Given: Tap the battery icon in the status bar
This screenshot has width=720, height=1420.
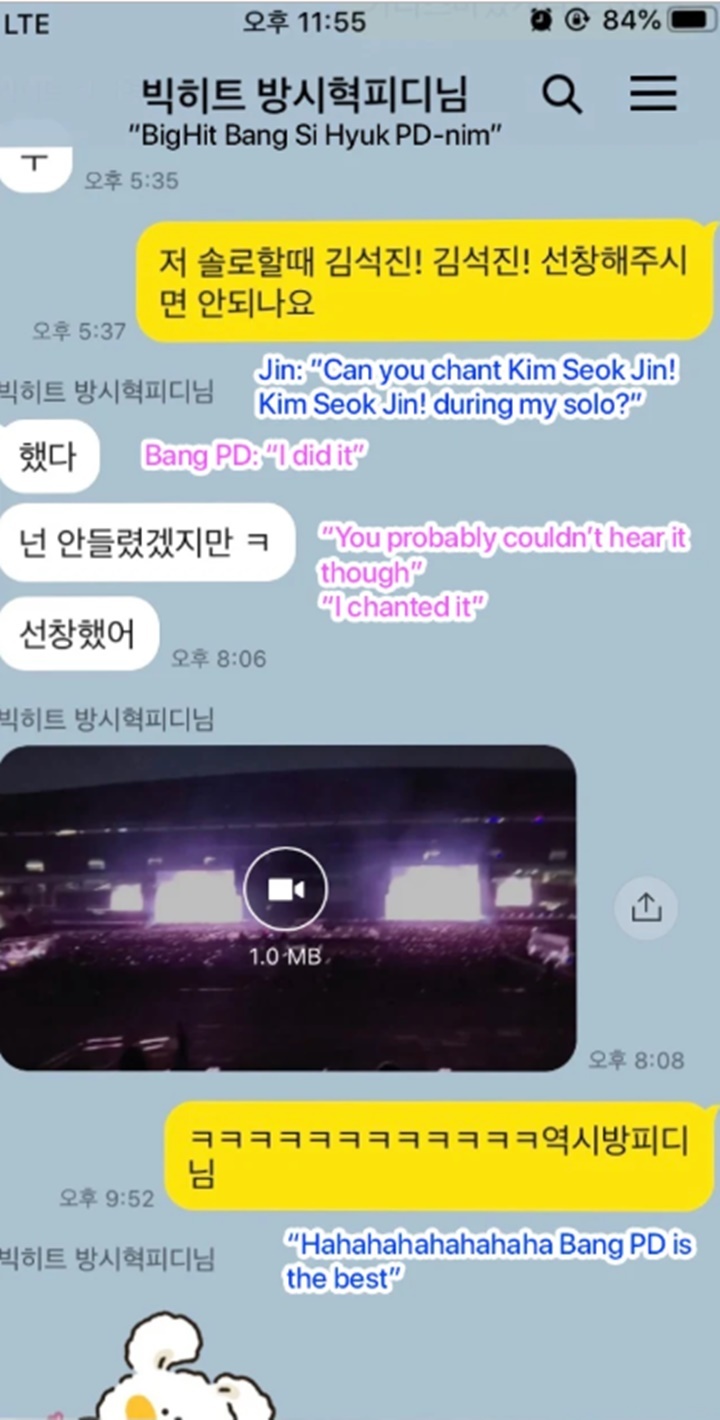Looking at the screenshot, I should (688, 18).
